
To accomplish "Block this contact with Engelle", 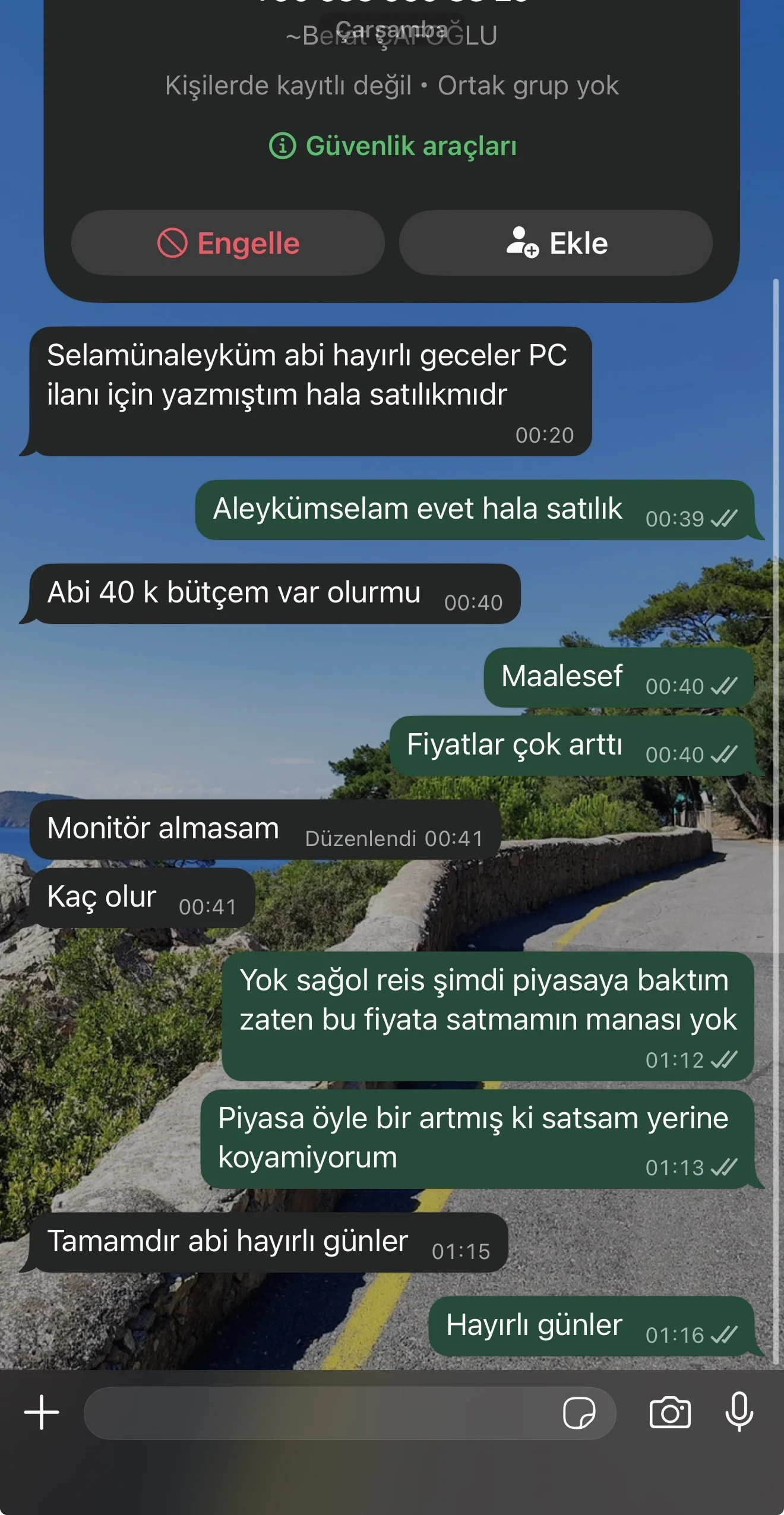I will [x=228, y=243].
